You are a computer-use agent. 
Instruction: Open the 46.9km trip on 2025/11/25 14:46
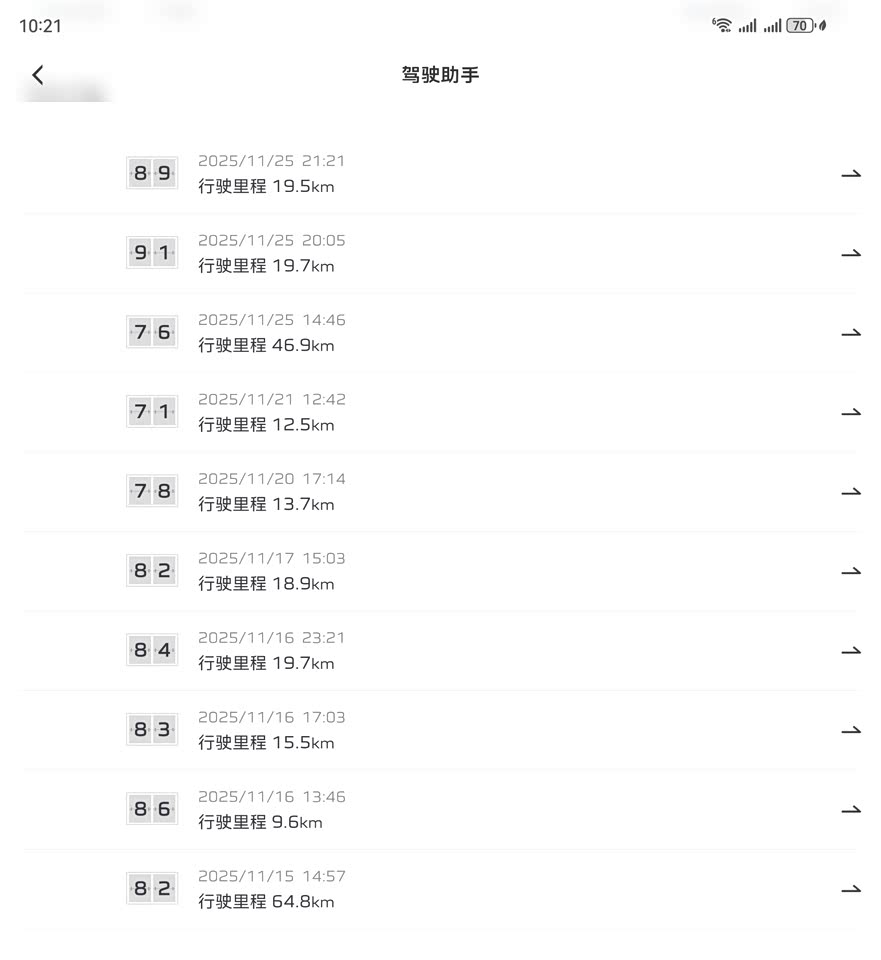440,333
